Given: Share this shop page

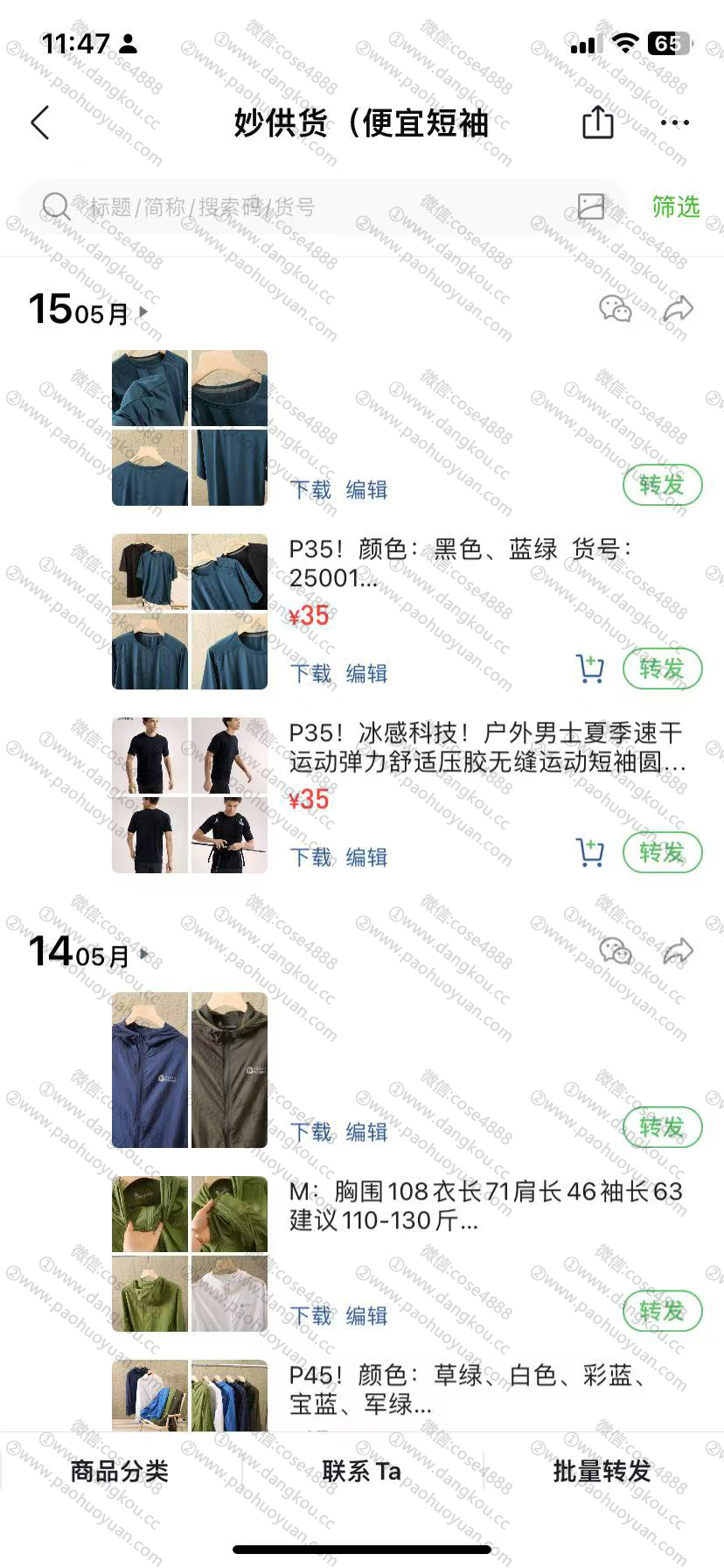Looking at the screenshot, I should [598, 122].
